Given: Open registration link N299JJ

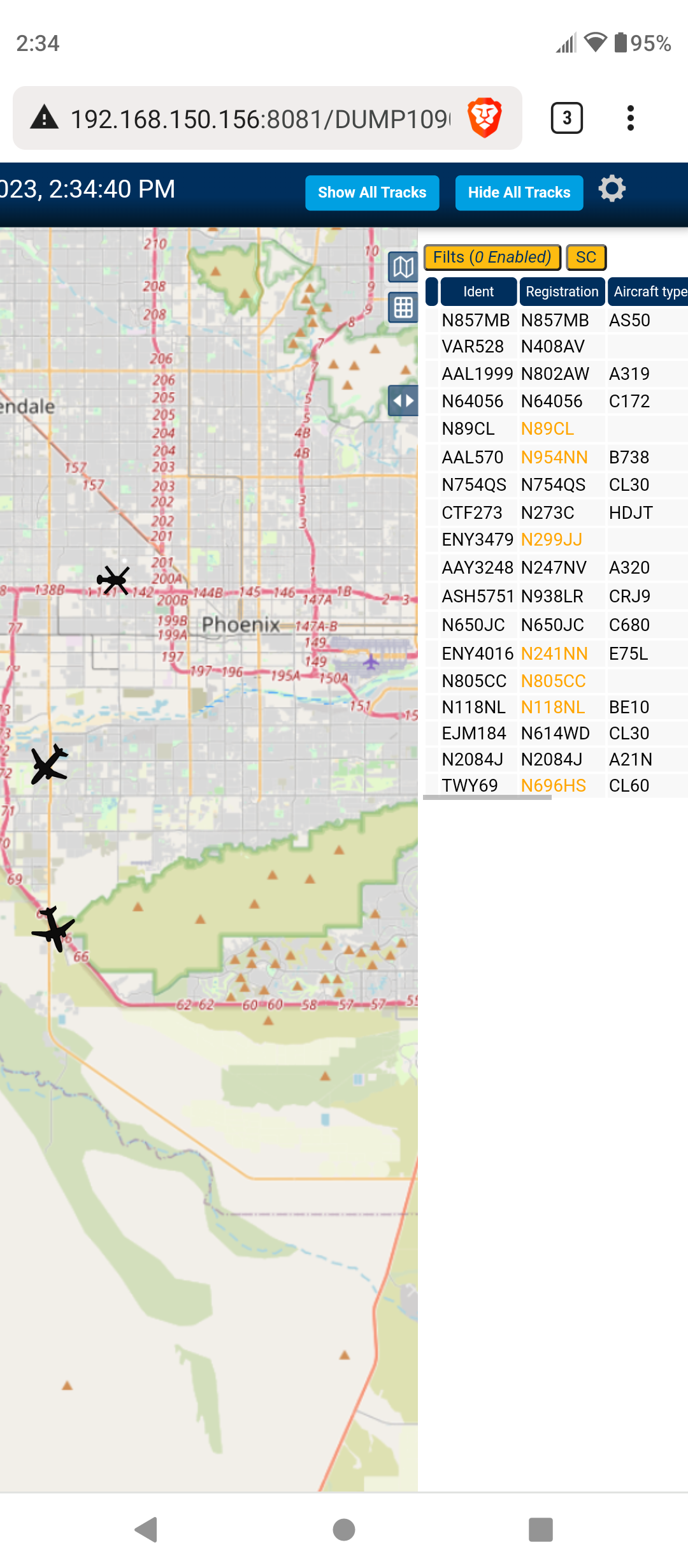Looking at the screenshot, I should pos(552,540).
